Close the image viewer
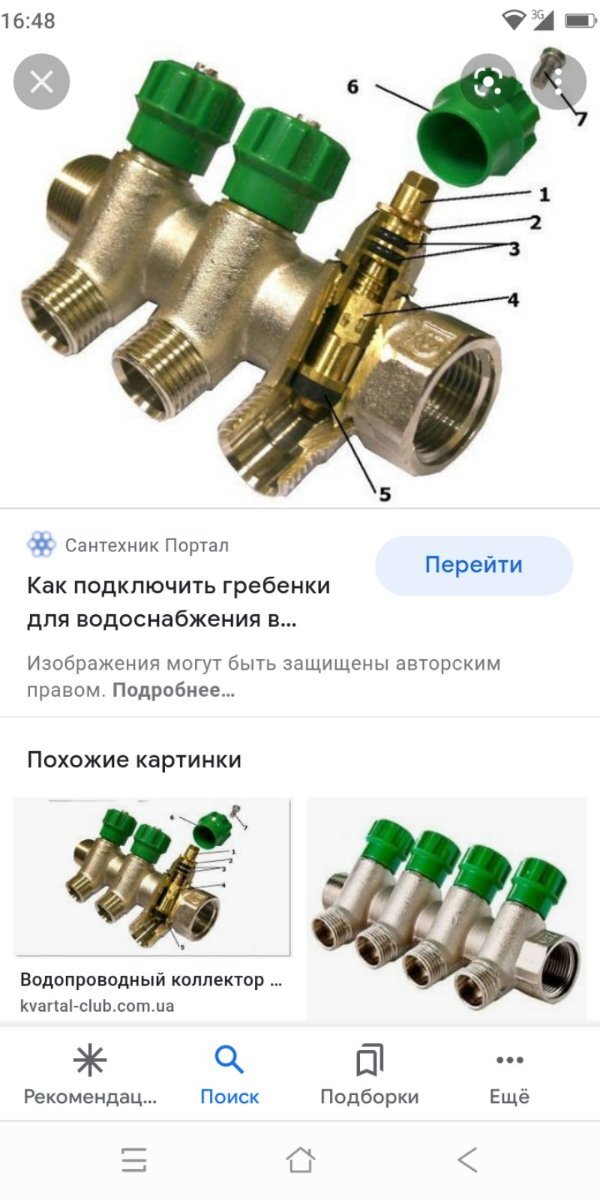The image size is (600, 1200). (x=41, y=82)
